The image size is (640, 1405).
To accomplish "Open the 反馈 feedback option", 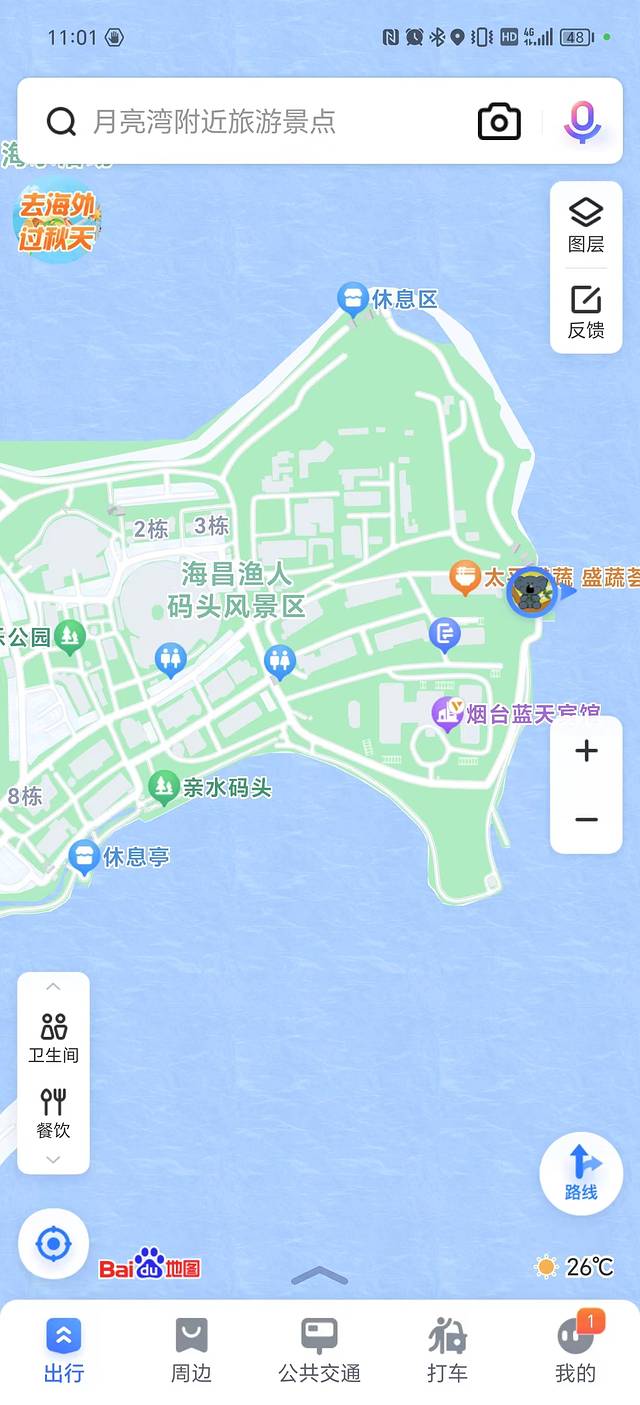I will [x=586, y=311].
